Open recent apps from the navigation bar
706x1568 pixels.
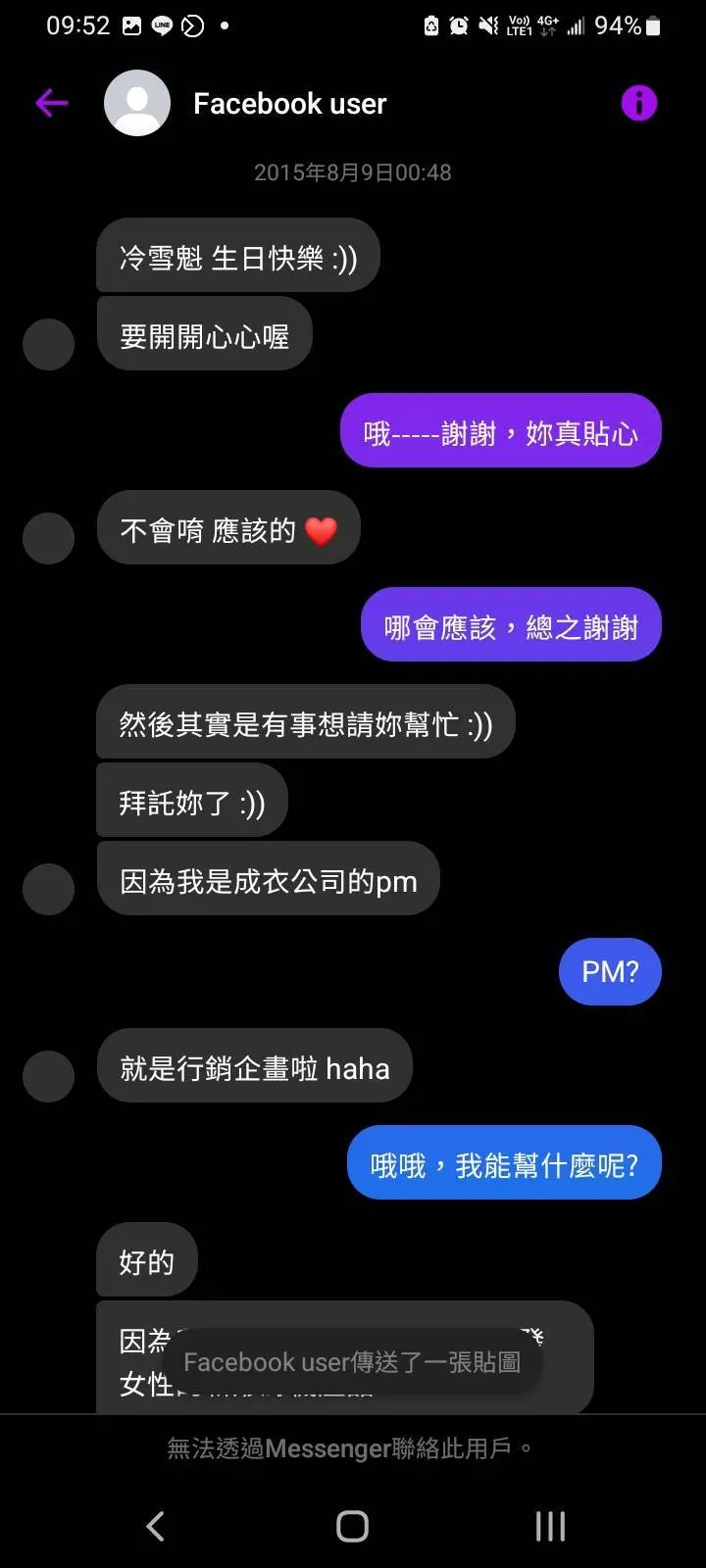[x=549, y=1525]
